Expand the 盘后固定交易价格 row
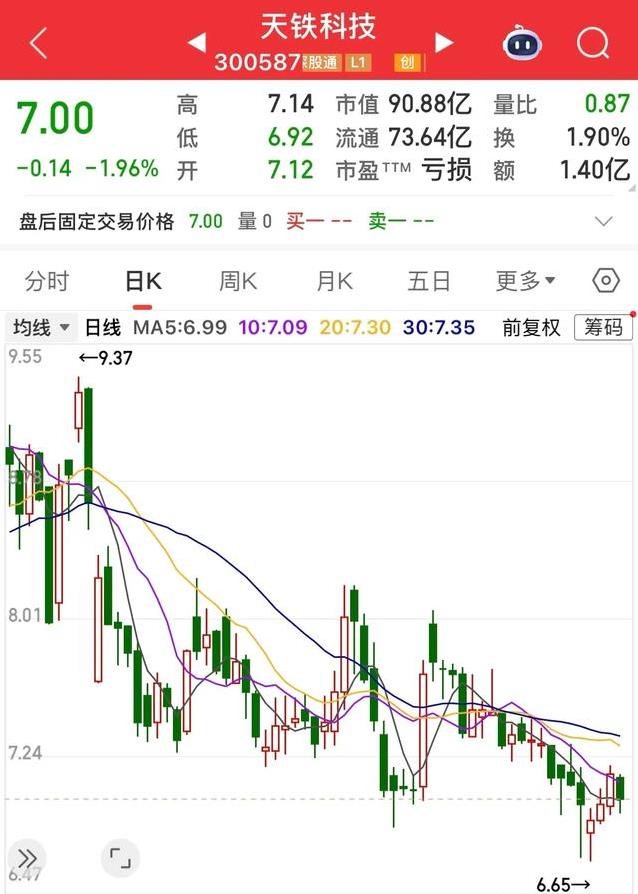 click(x=603, y=221)
